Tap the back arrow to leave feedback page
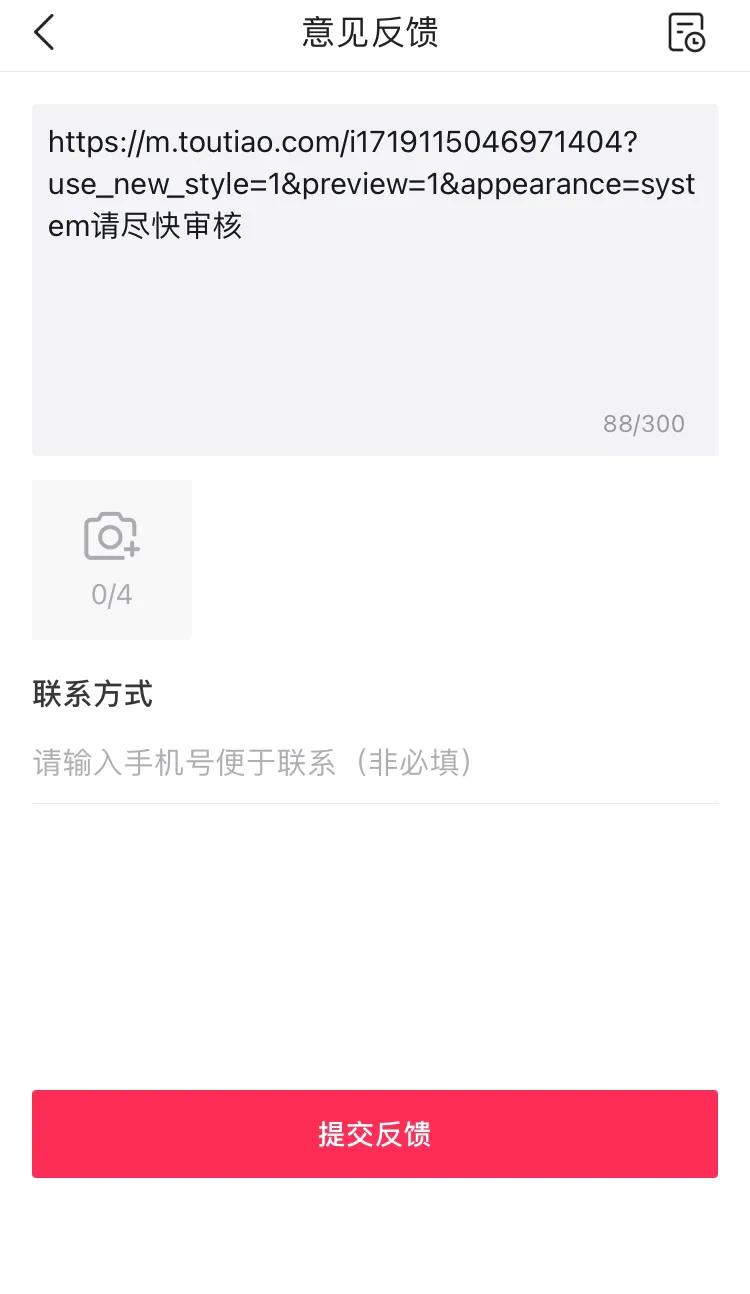750x1294 pixels. [43, 33]
